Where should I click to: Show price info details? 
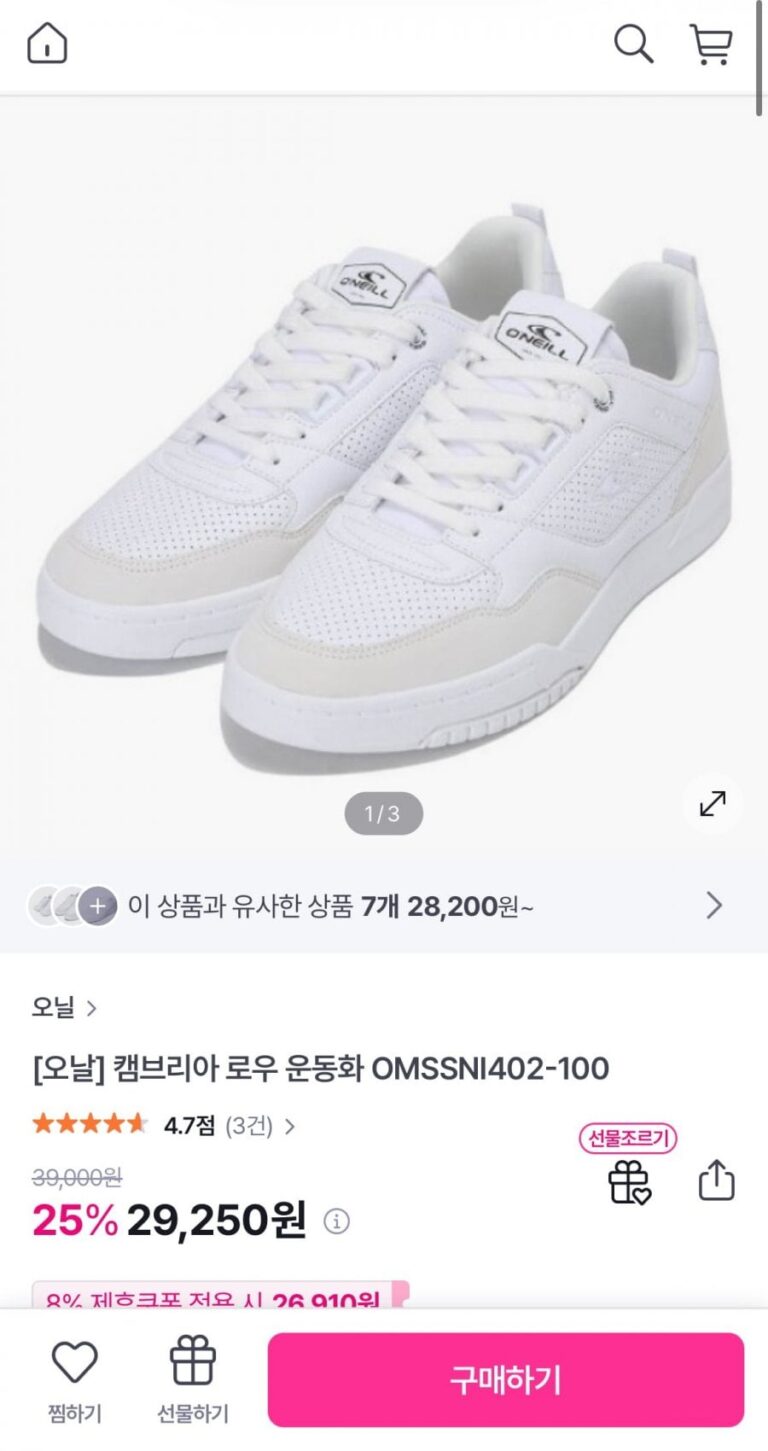(337, 1221)
